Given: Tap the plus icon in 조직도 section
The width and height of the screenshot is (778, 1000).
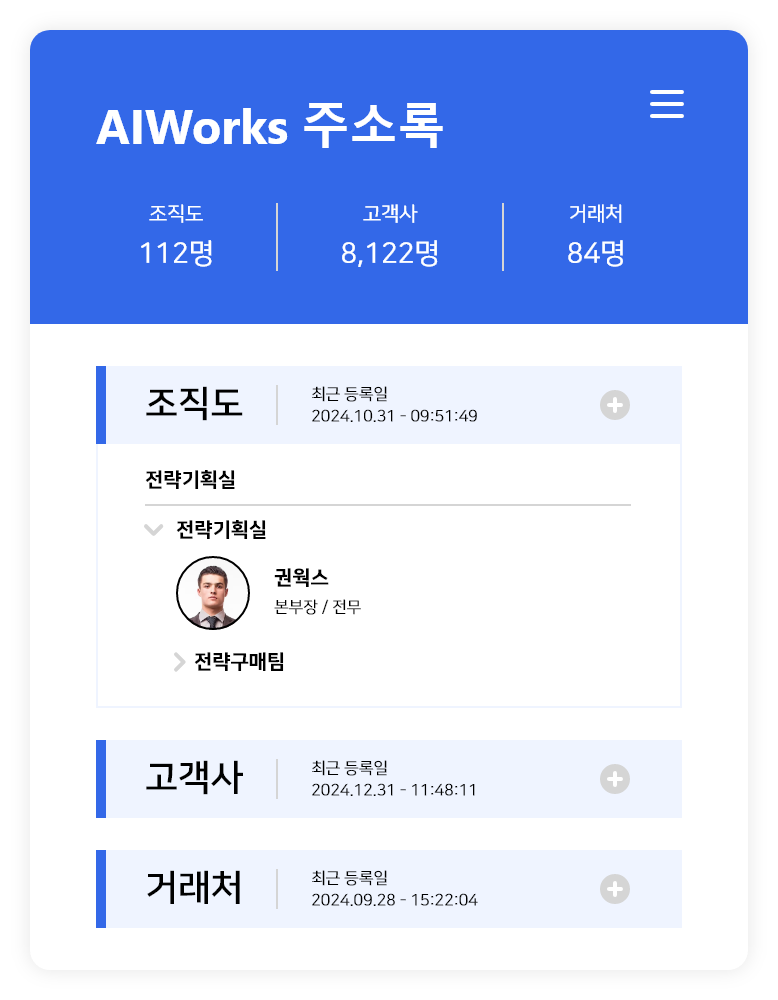Looking at the screenshot, I should (x=615, y=405).
